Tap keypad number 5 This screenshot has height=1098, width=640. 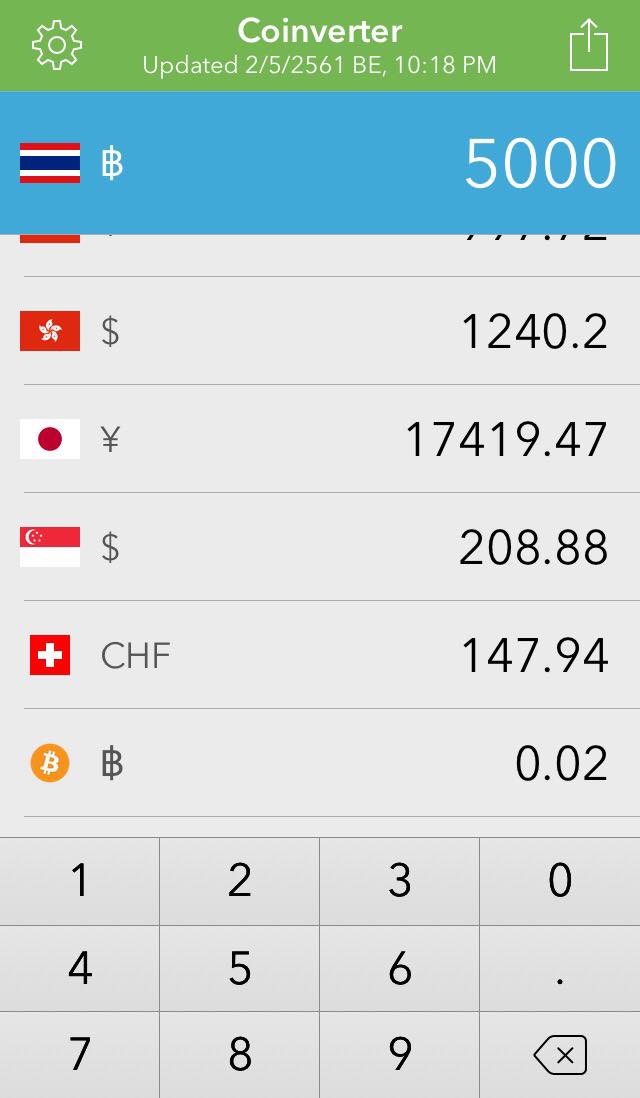(239, 968)
